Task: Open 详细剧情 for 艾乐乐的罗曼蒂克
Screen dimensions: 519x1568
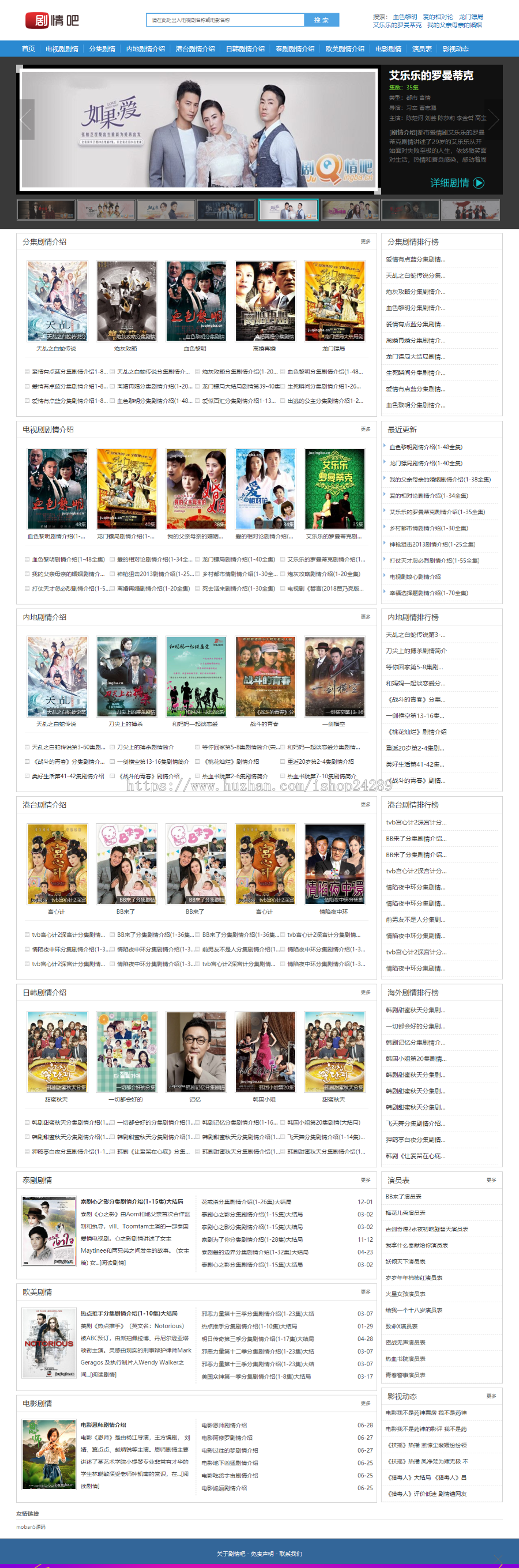Action: pyautogui.click(x=457, y=183)
